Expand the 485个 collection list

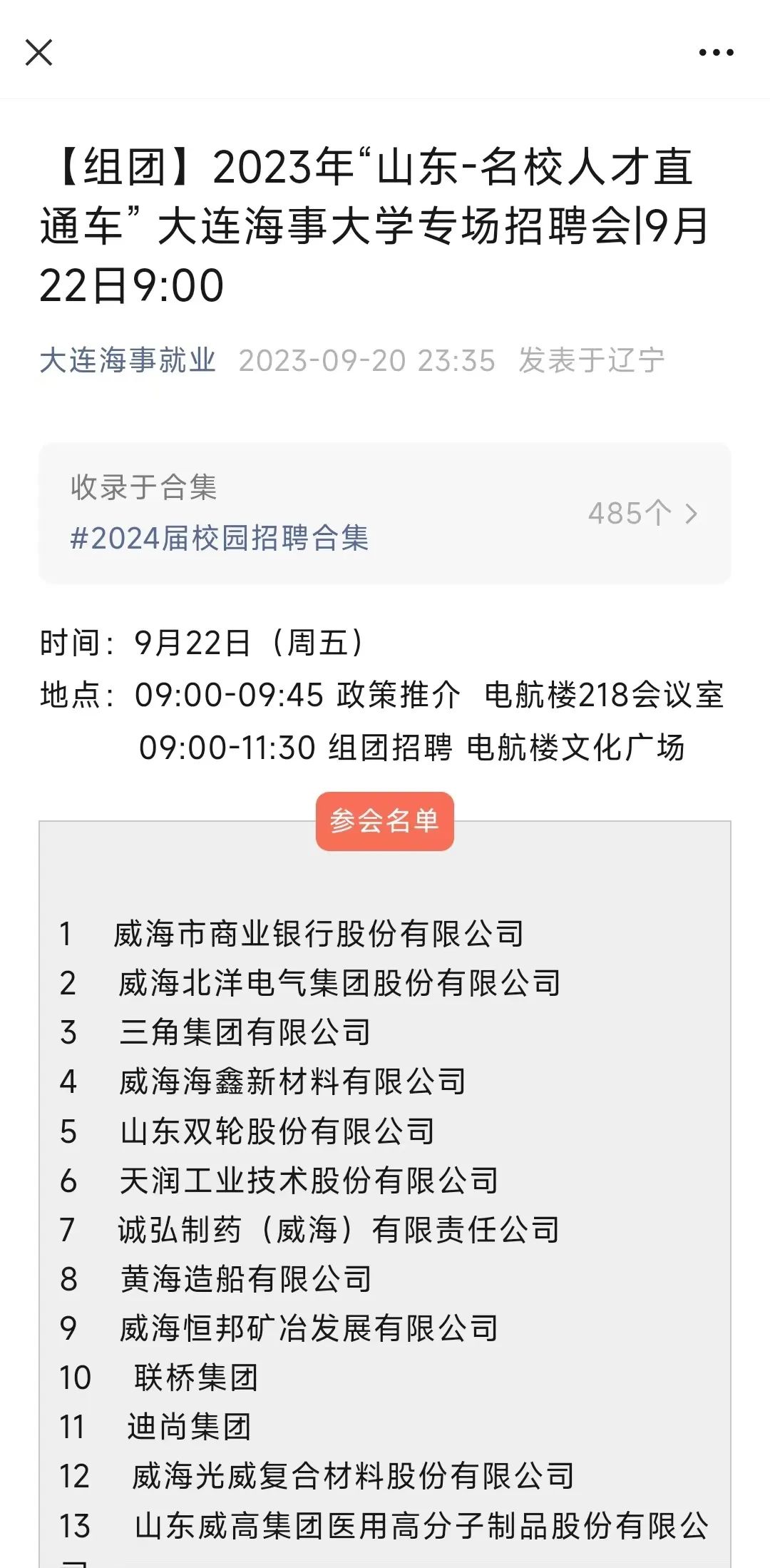click(x=642, y=513)
